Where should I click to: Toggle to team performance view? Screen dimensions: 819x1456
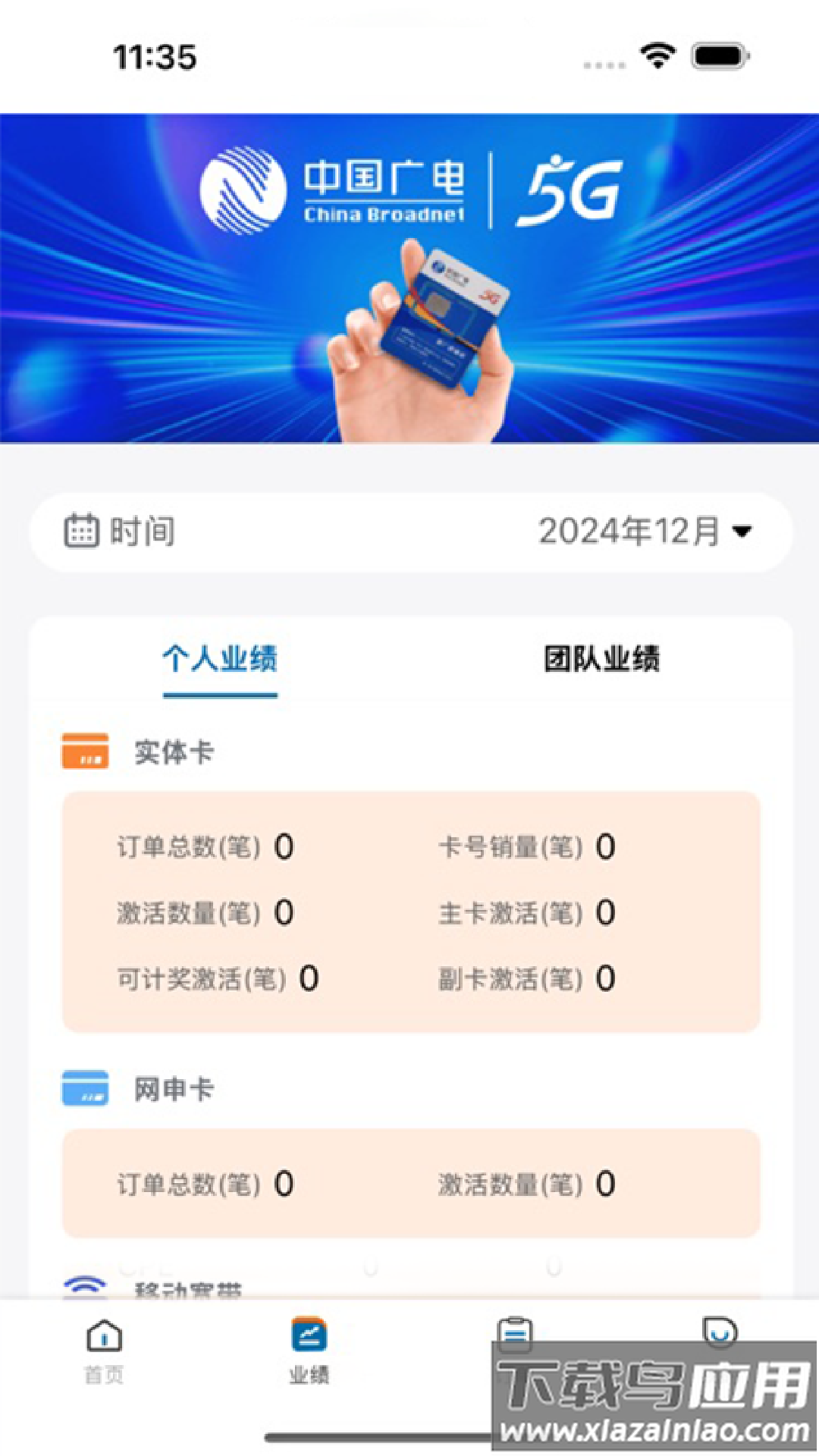603,660
